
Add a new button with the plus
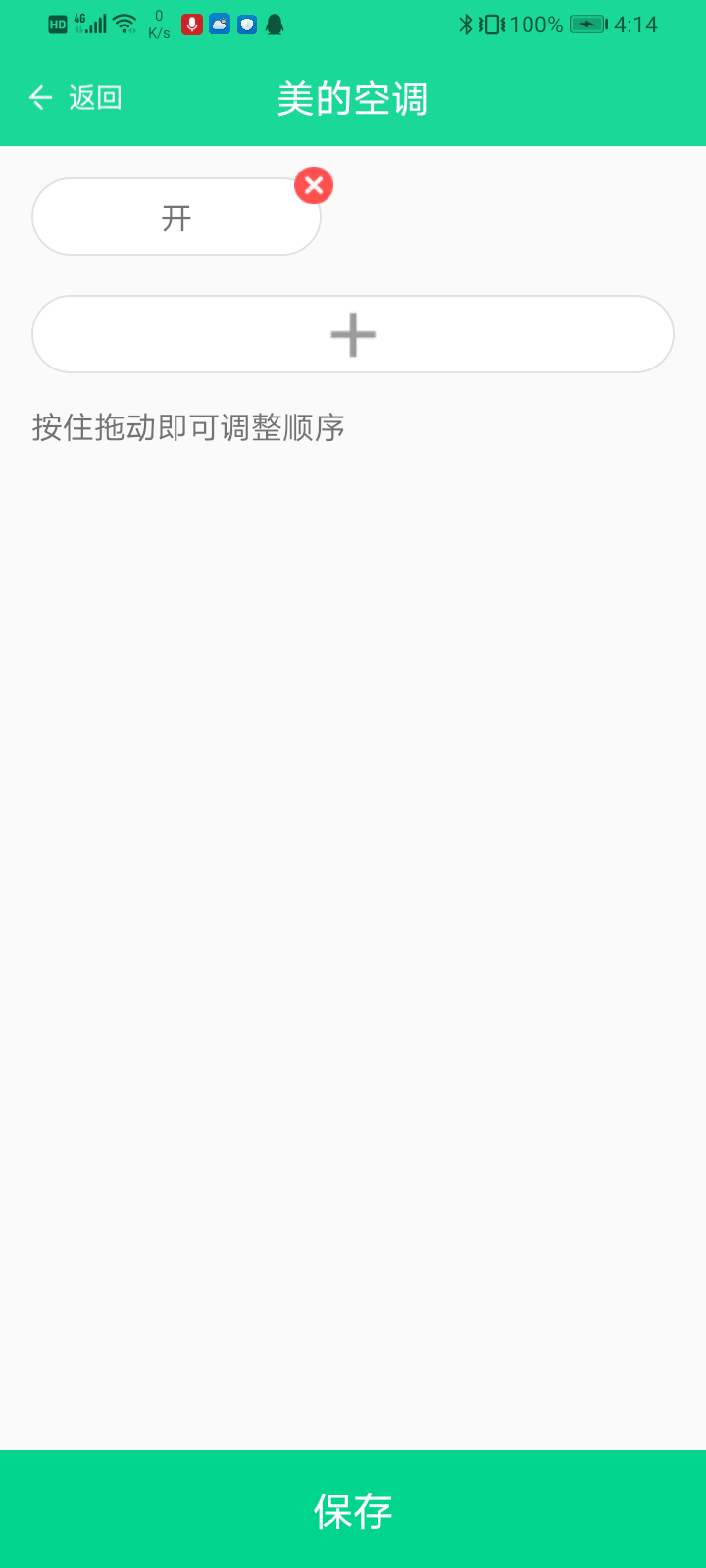[x=353, y=335]
